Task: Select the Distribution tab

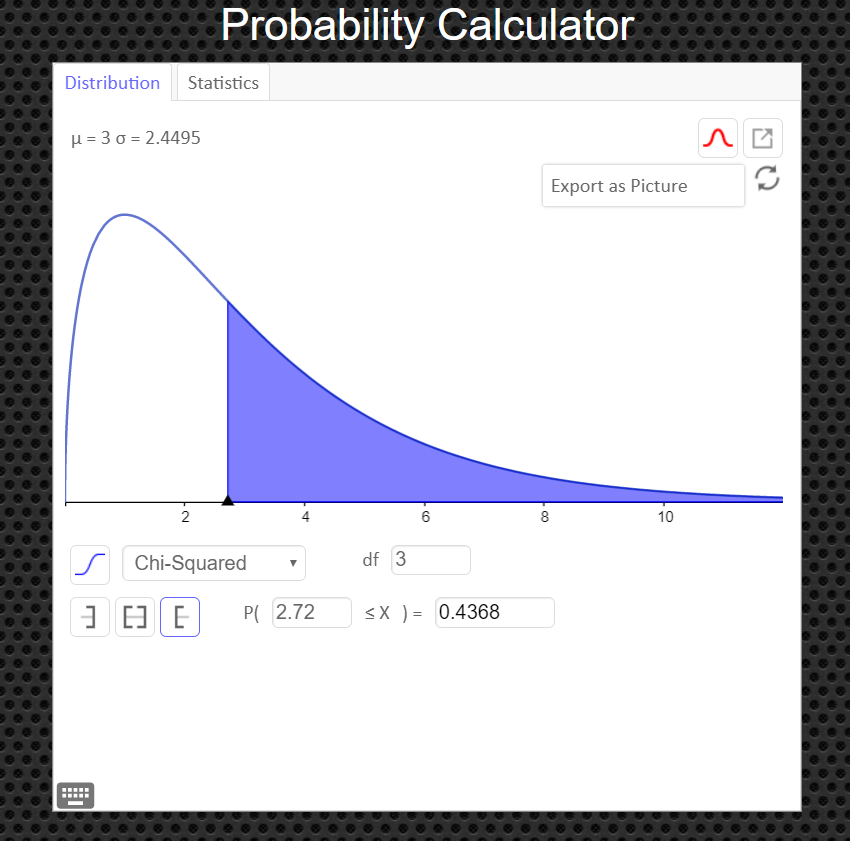Action: 112,83
